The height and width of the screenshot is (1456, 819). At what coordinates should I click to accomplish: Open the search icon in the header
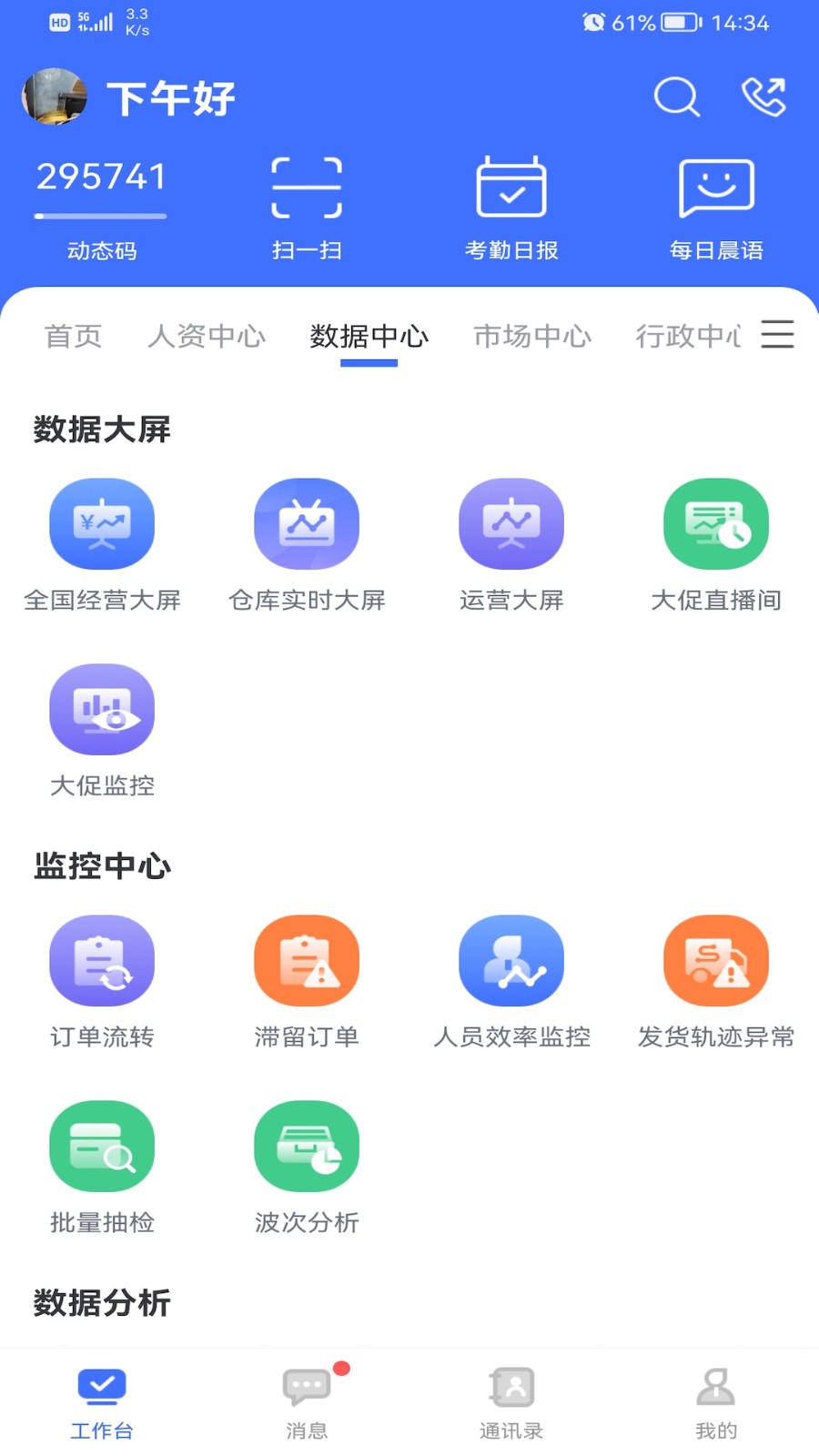point(676,96)
